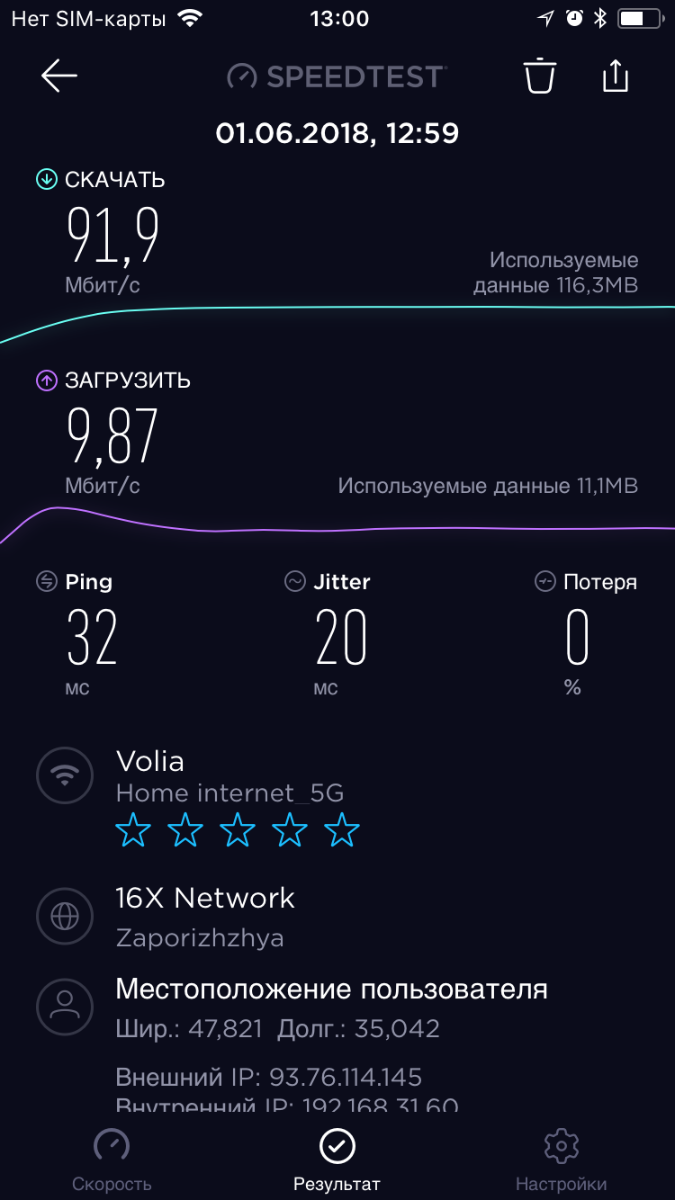Open the Настройки tab
The width and height of the screenshot is (675, 1200).
(x=561, y=1160)
